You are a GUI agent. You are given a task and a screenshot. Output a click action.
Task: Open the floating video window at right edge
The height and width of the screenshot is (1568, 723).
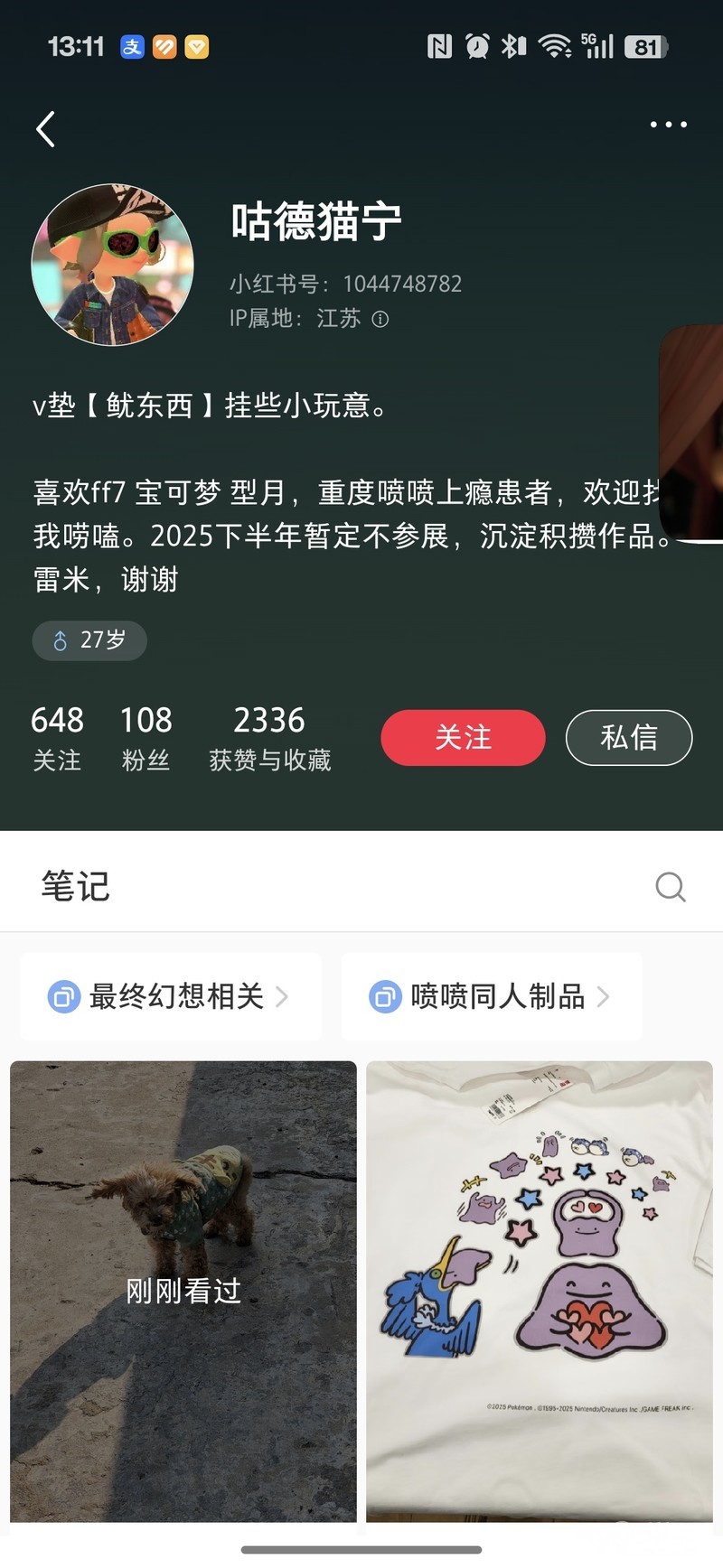point(692,434)
